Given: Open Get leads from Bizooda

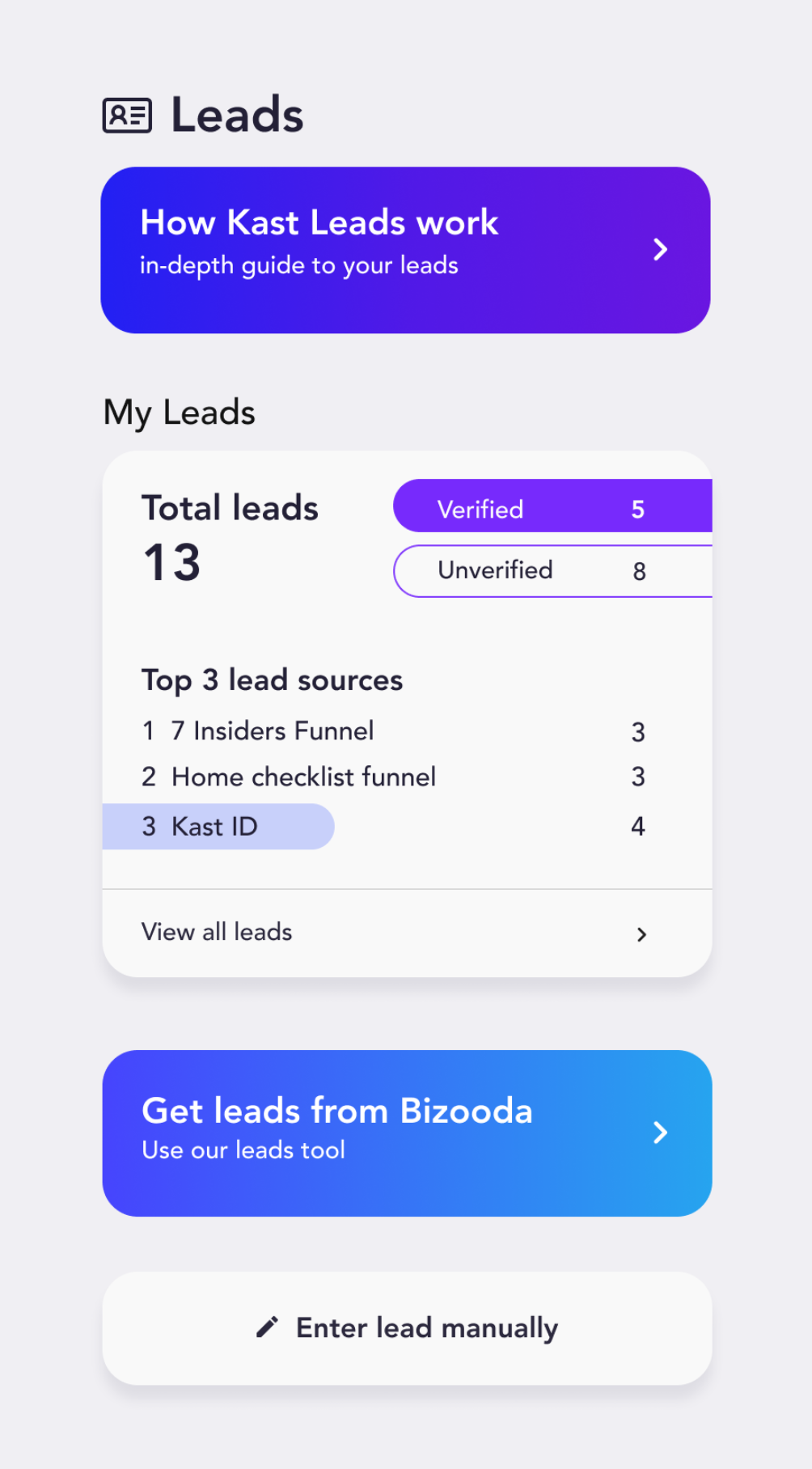Looking at the screenshot, I should [407, 1132].
